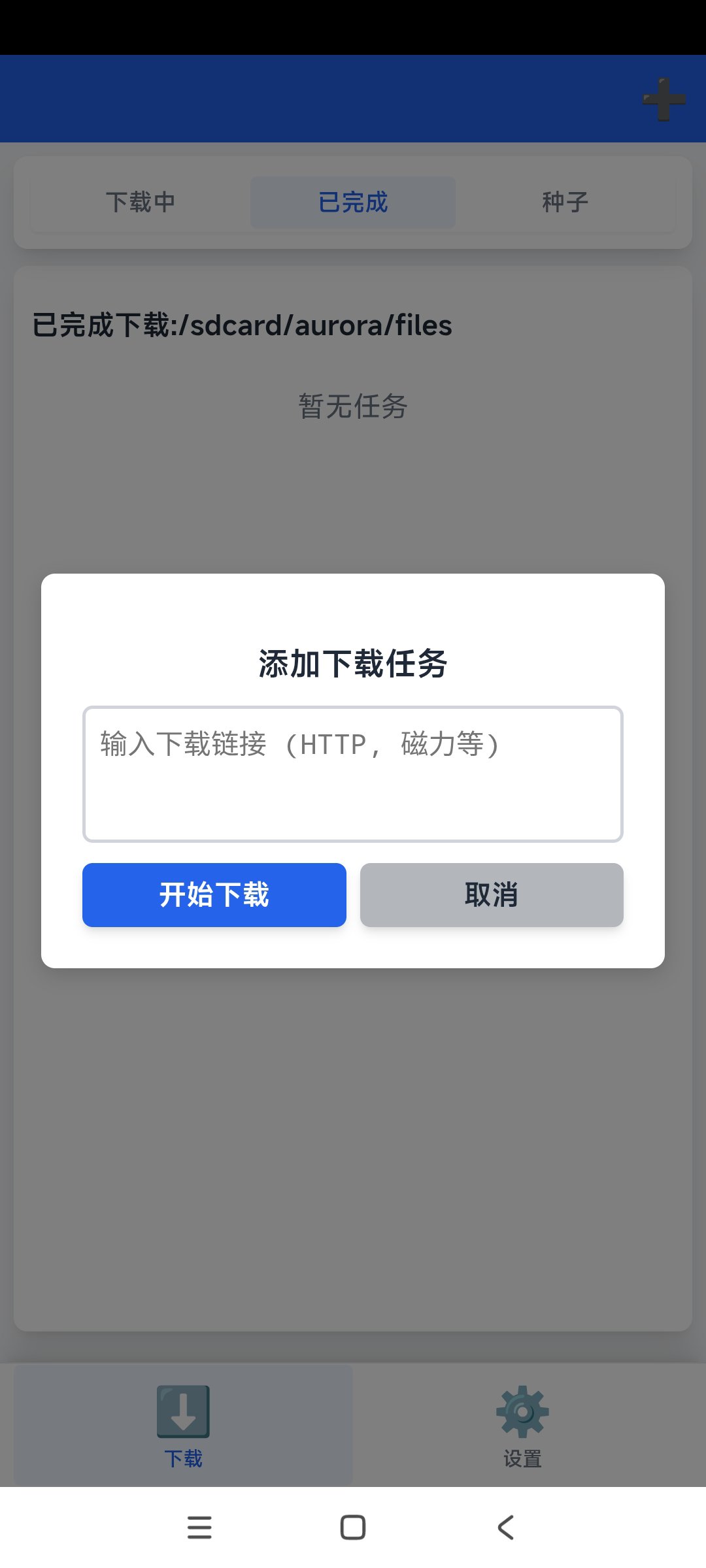Open the recent apps icon in navigation bar

(200, 1526)
